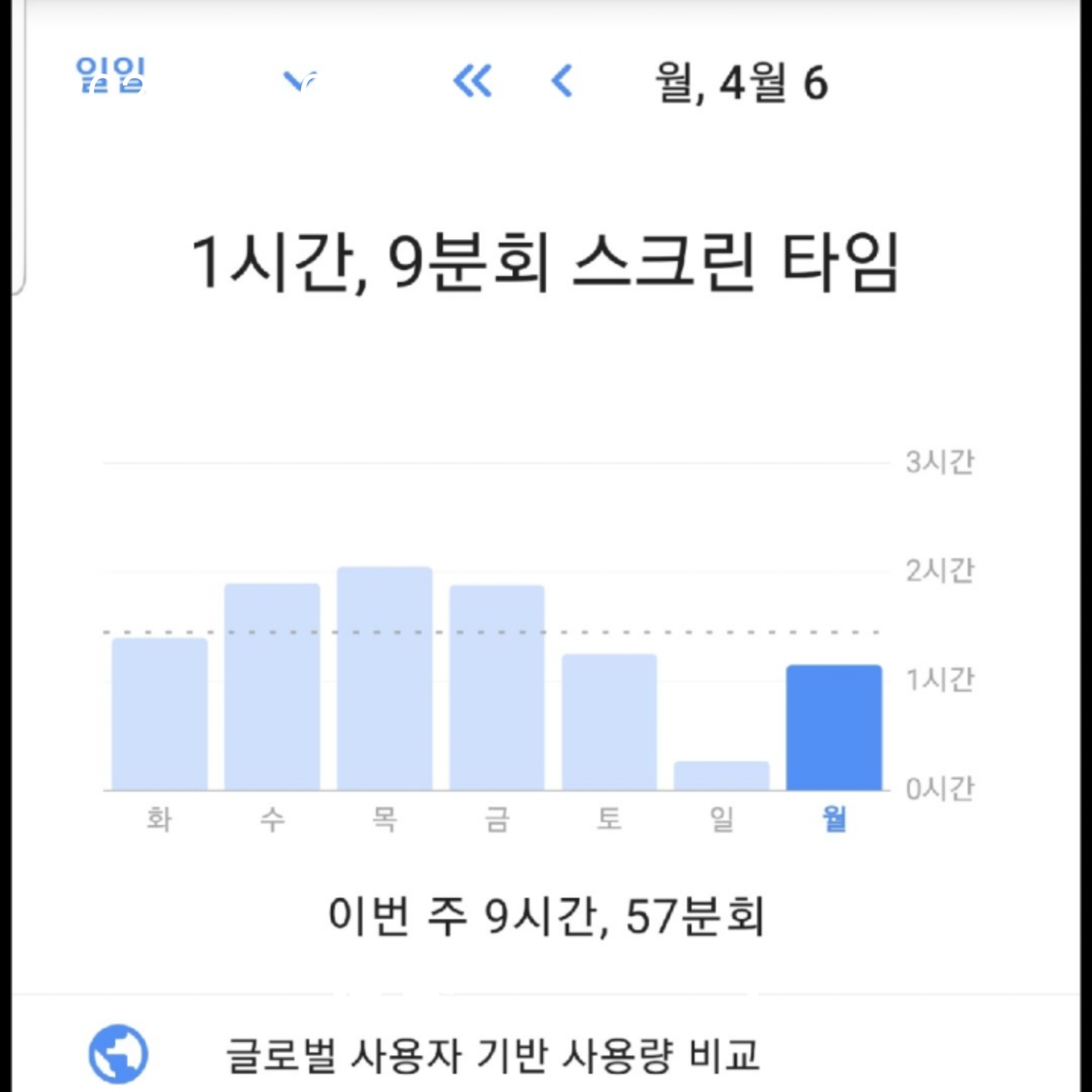1092x1092 pixels.
Task: Jump back with the double-left arrow
Action: click(472, 81)
